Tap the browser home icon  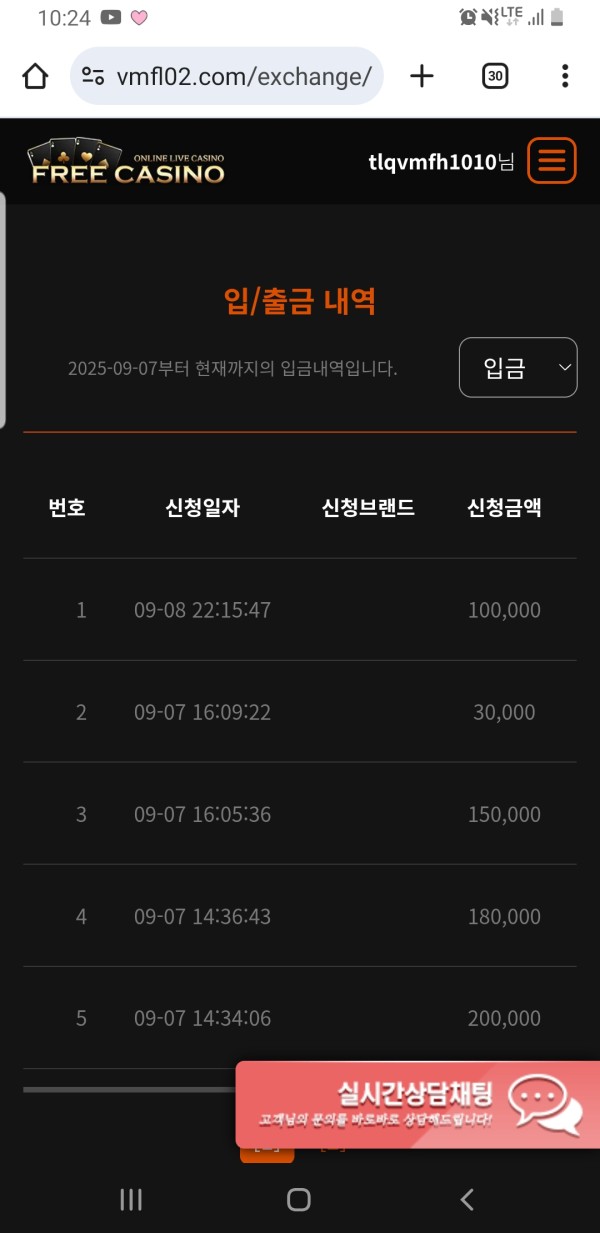[x=35, y=76]
